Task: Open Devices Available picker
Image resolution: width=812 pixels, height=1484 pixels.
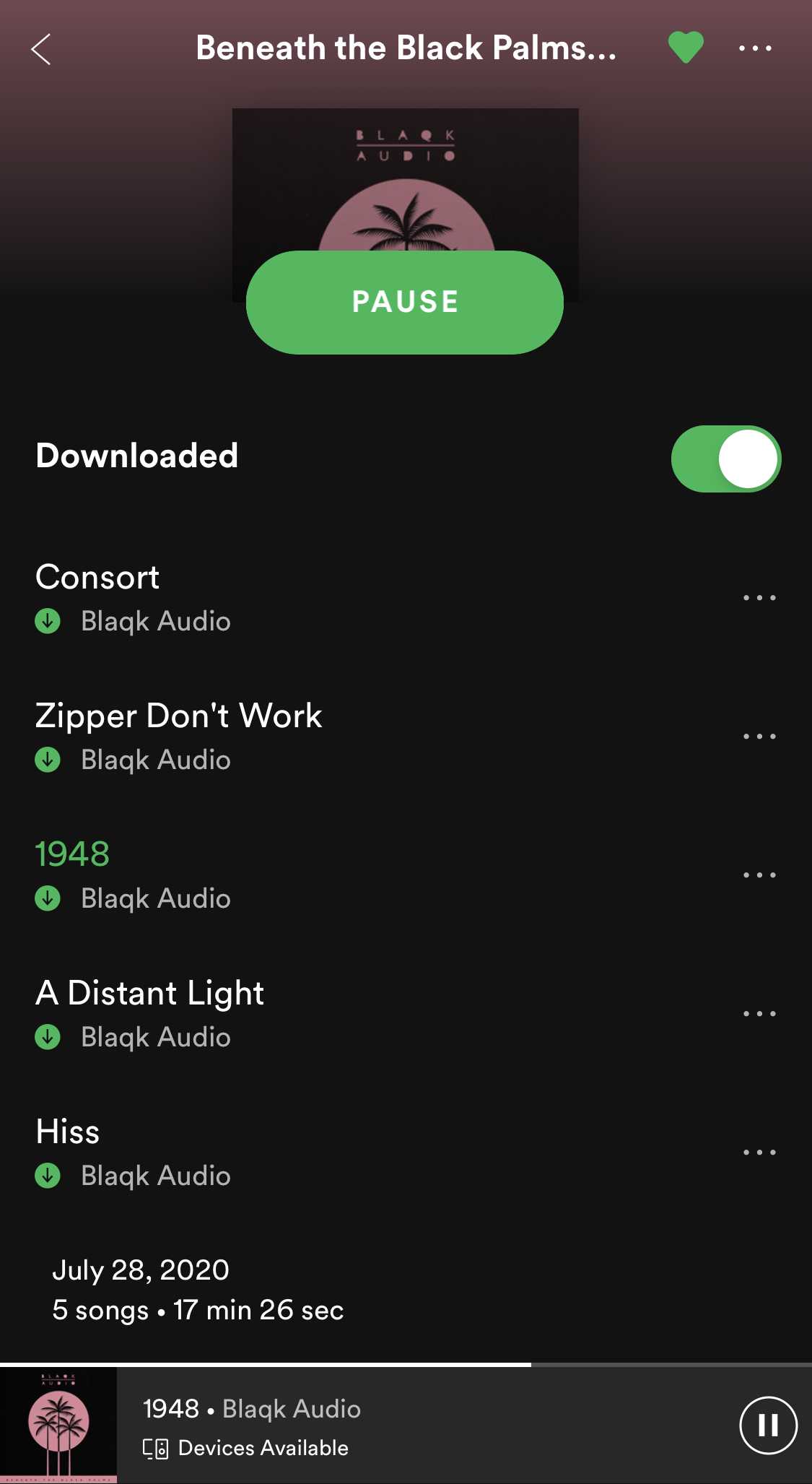Action: point(245,1448)
